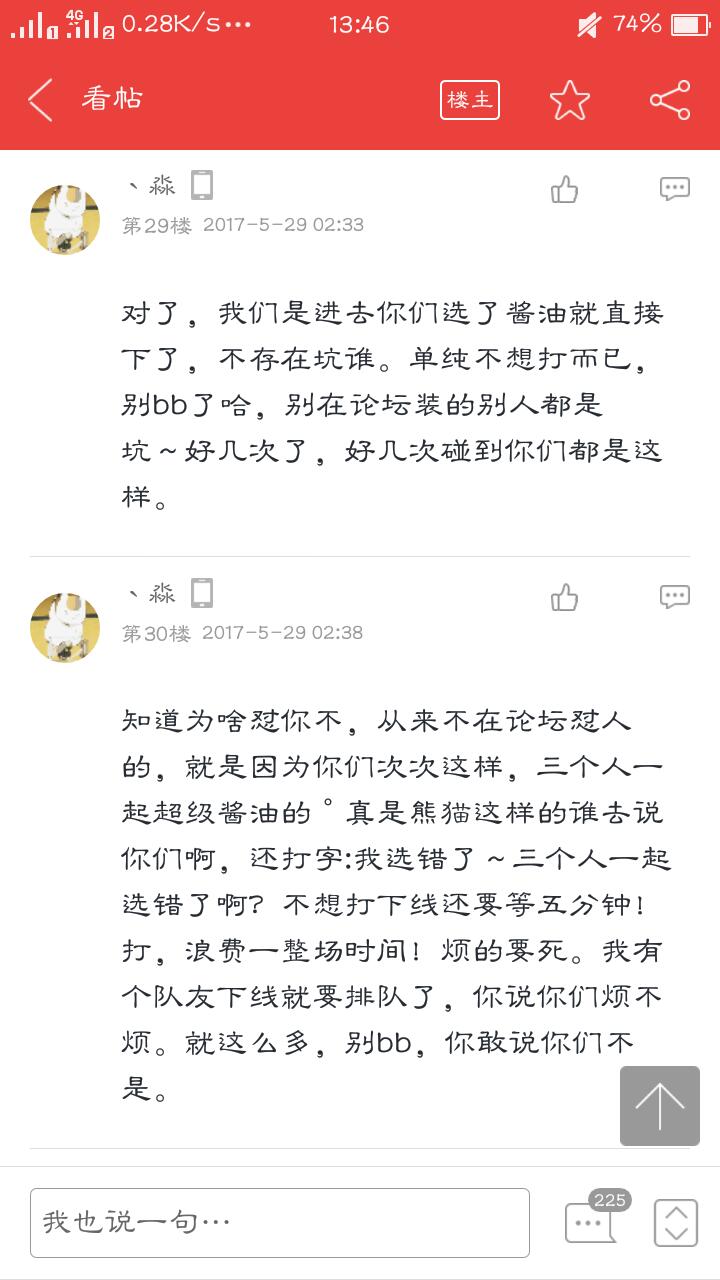Favorite this thread with the star icon

point(570,100)
